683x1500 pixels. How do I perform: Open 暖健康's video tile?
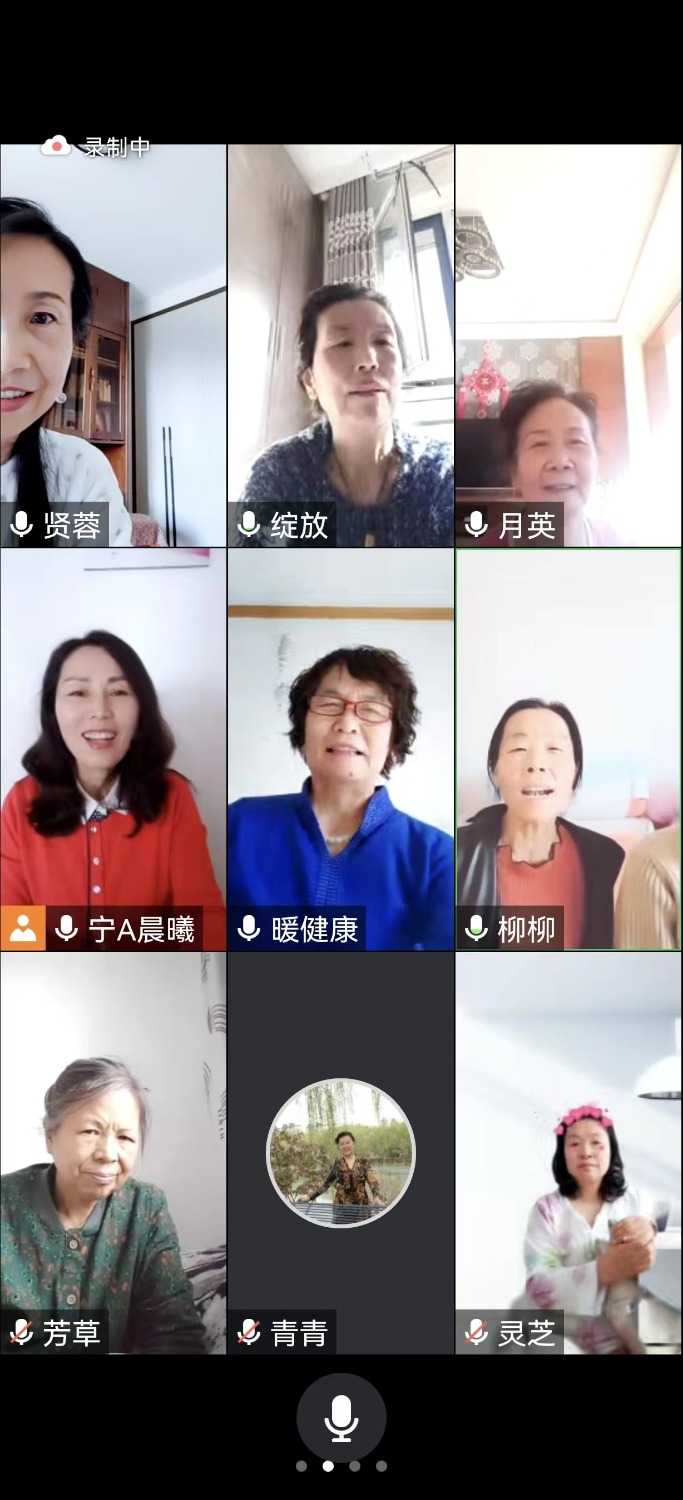[341, 749]
